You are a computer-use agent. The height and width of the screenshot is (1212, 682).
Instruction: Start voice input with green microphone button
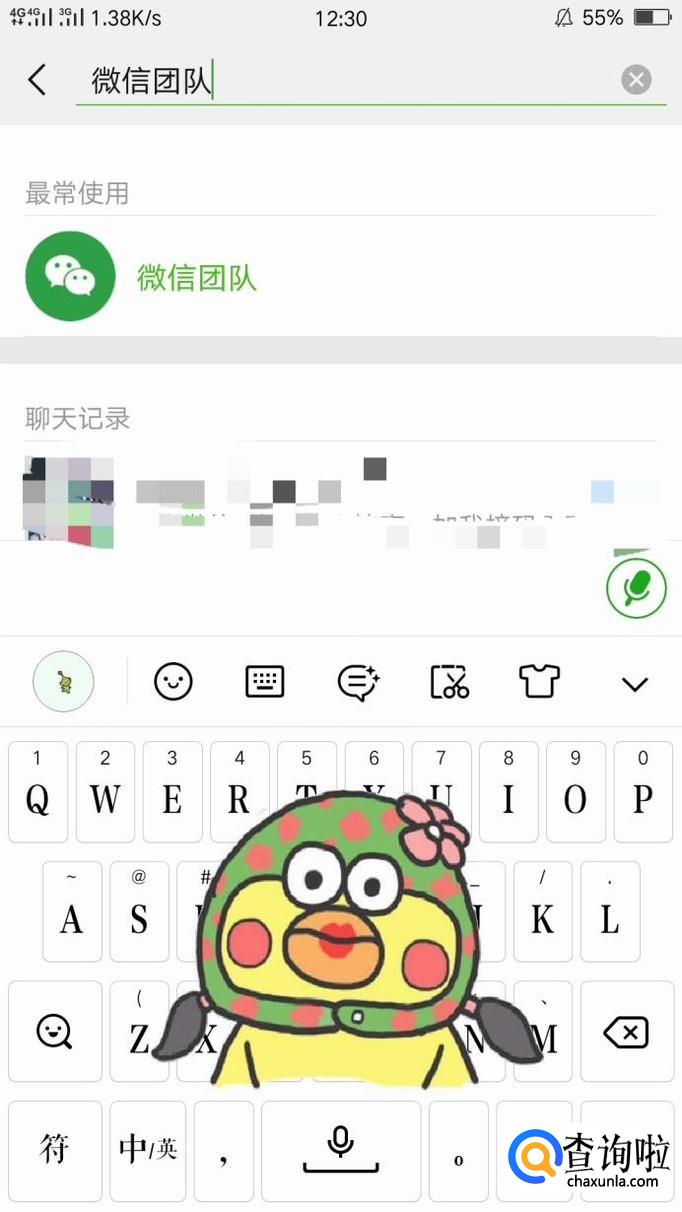(x=636, y=589)
